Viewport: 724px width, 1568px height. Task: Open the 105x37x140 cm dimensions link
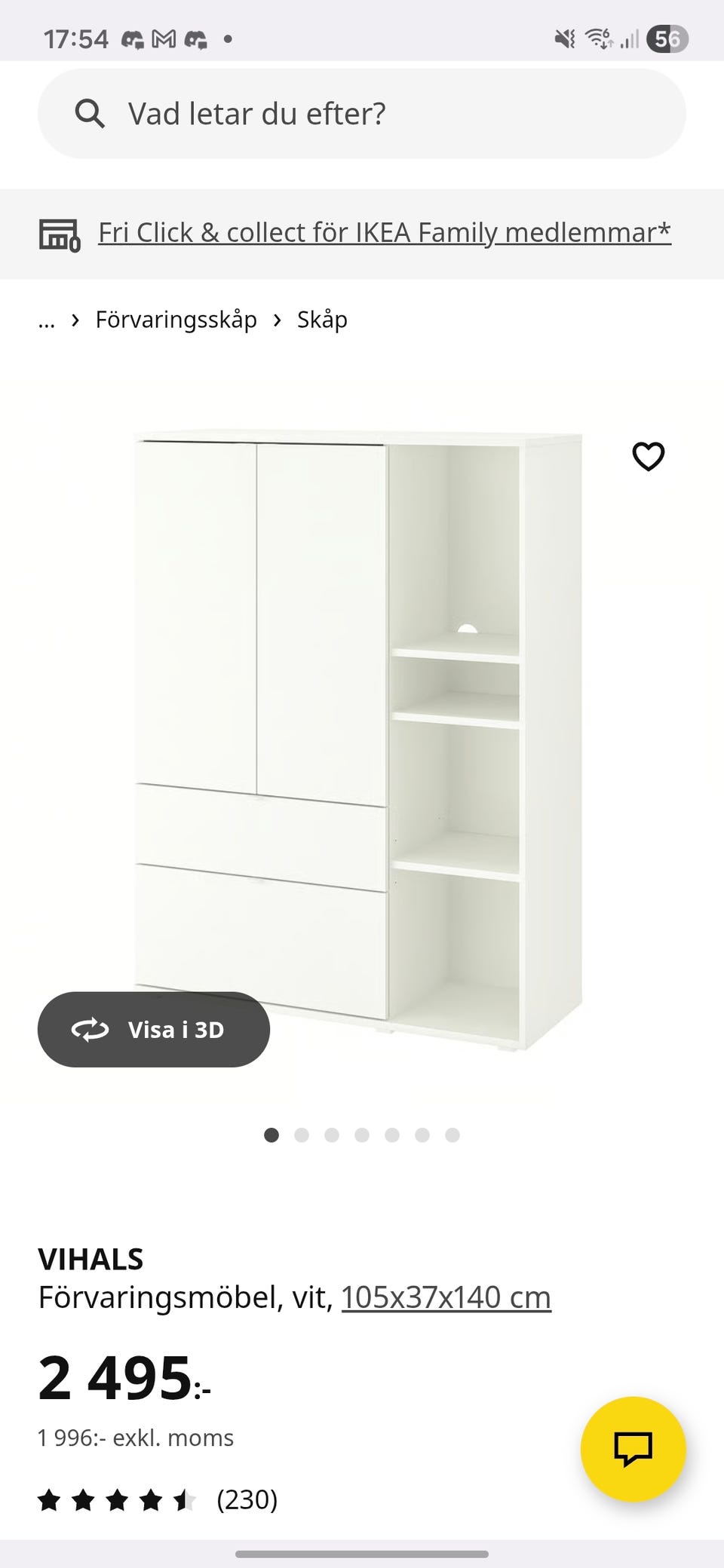[x=446, y=1297]
